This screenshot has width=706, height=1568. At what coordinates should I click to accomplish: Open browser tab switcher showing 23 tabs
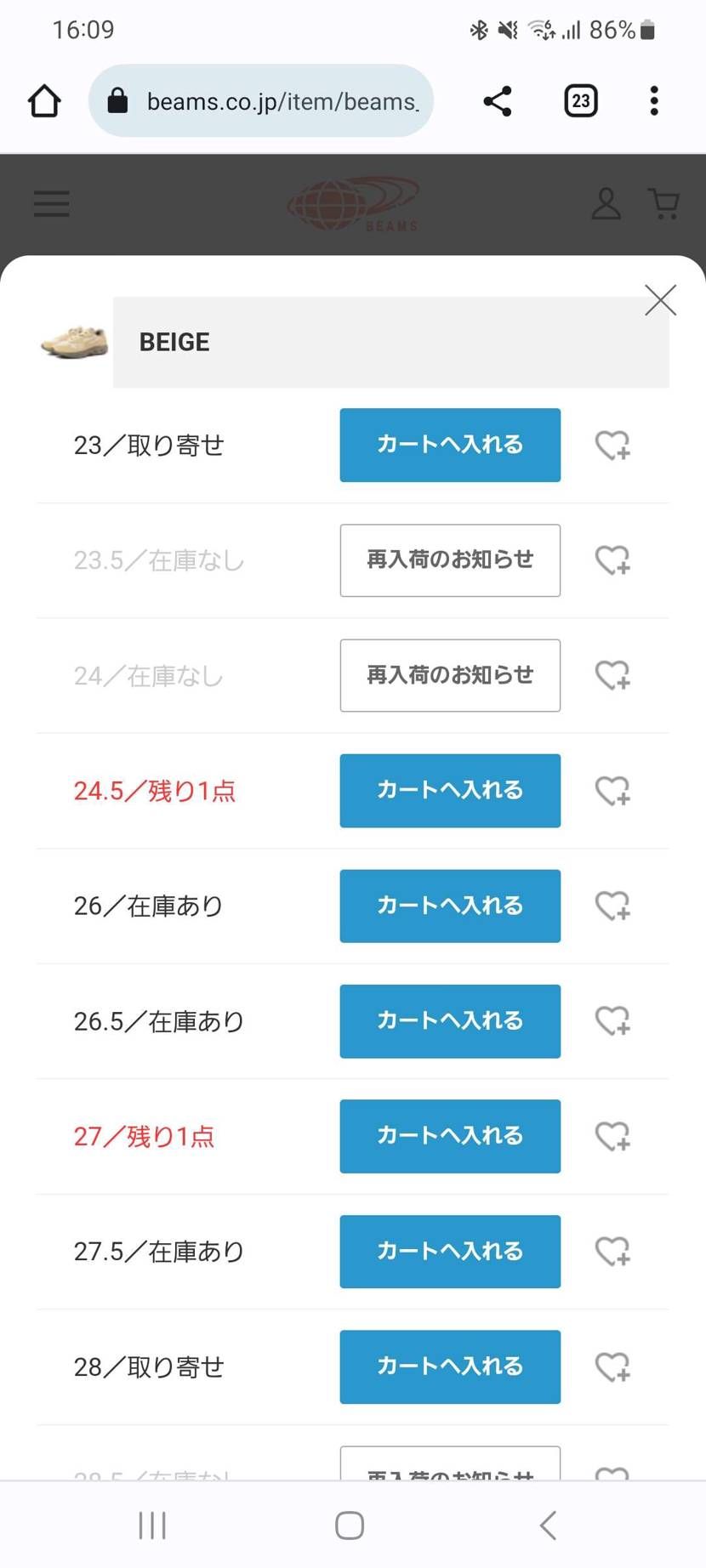[580, 100]
